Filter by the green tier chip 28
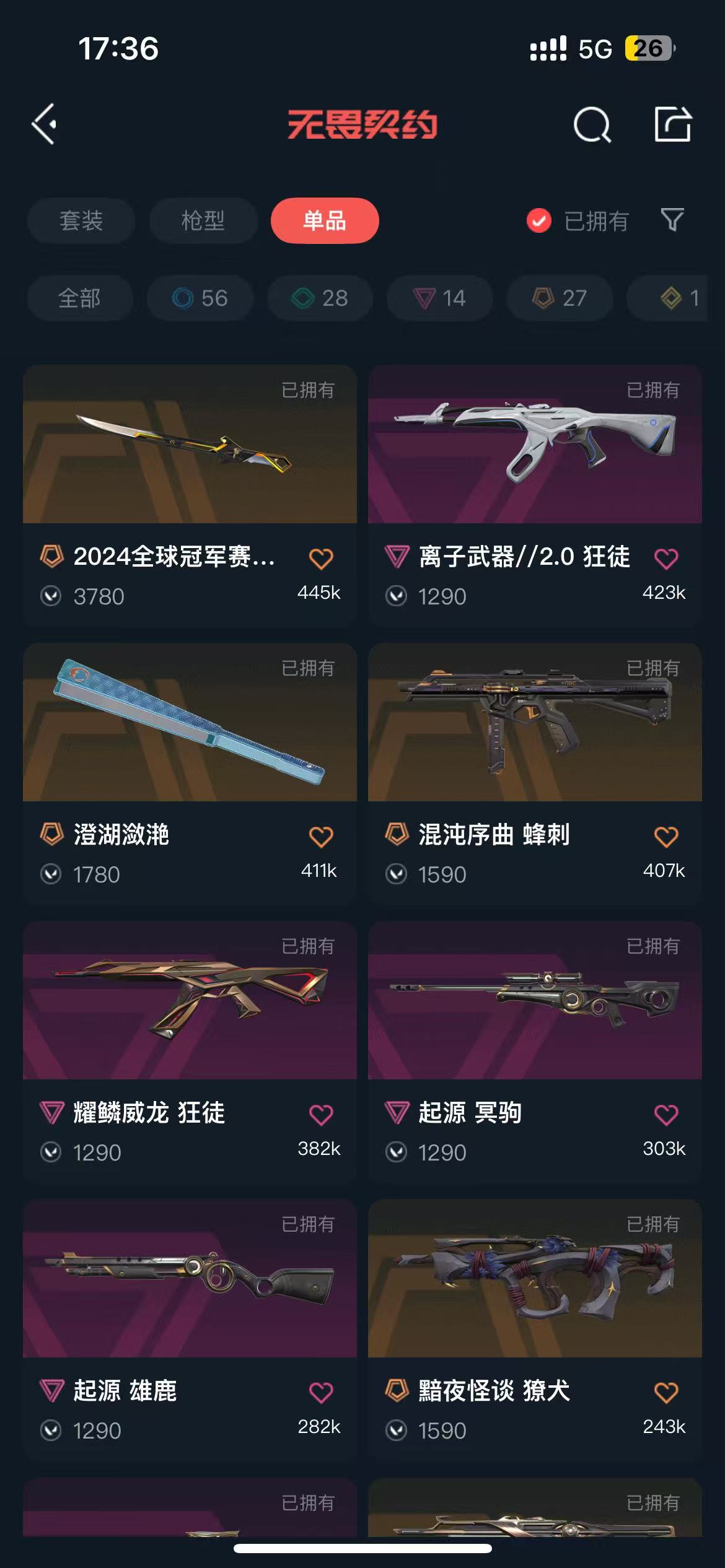Viewport: 725px width, 1568px height. [320, 298]
